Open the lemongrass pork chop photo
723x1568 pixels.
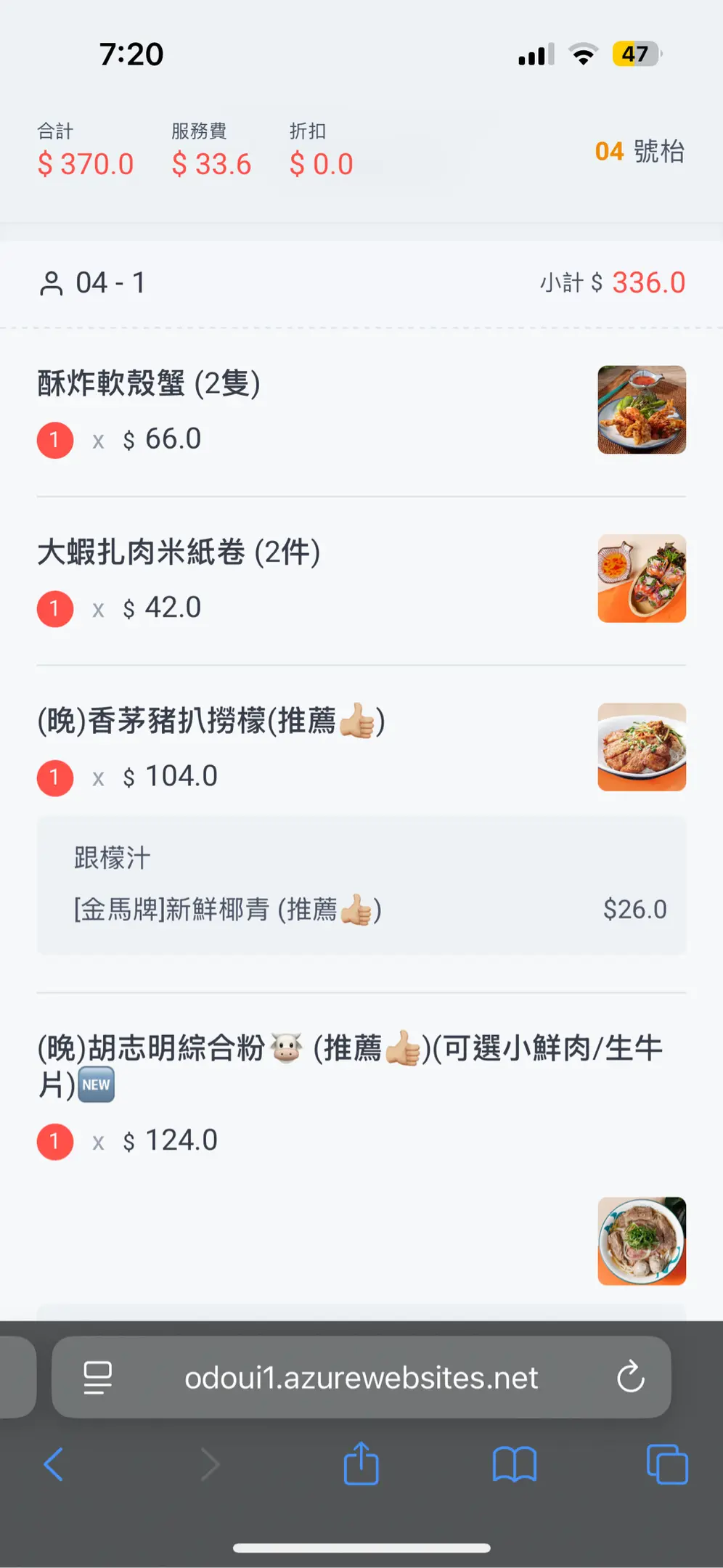(x=642, y=747)
